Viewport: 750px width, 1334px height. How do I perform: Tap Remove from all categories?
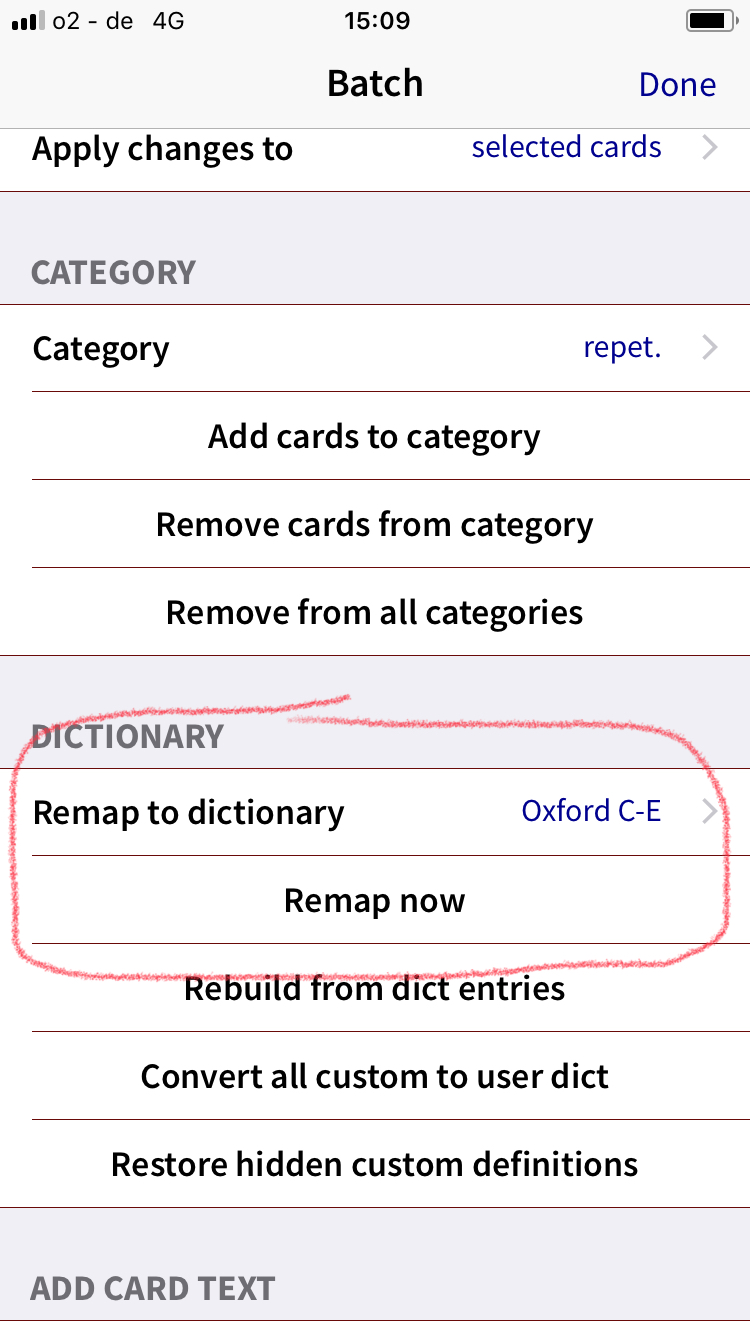375,612
